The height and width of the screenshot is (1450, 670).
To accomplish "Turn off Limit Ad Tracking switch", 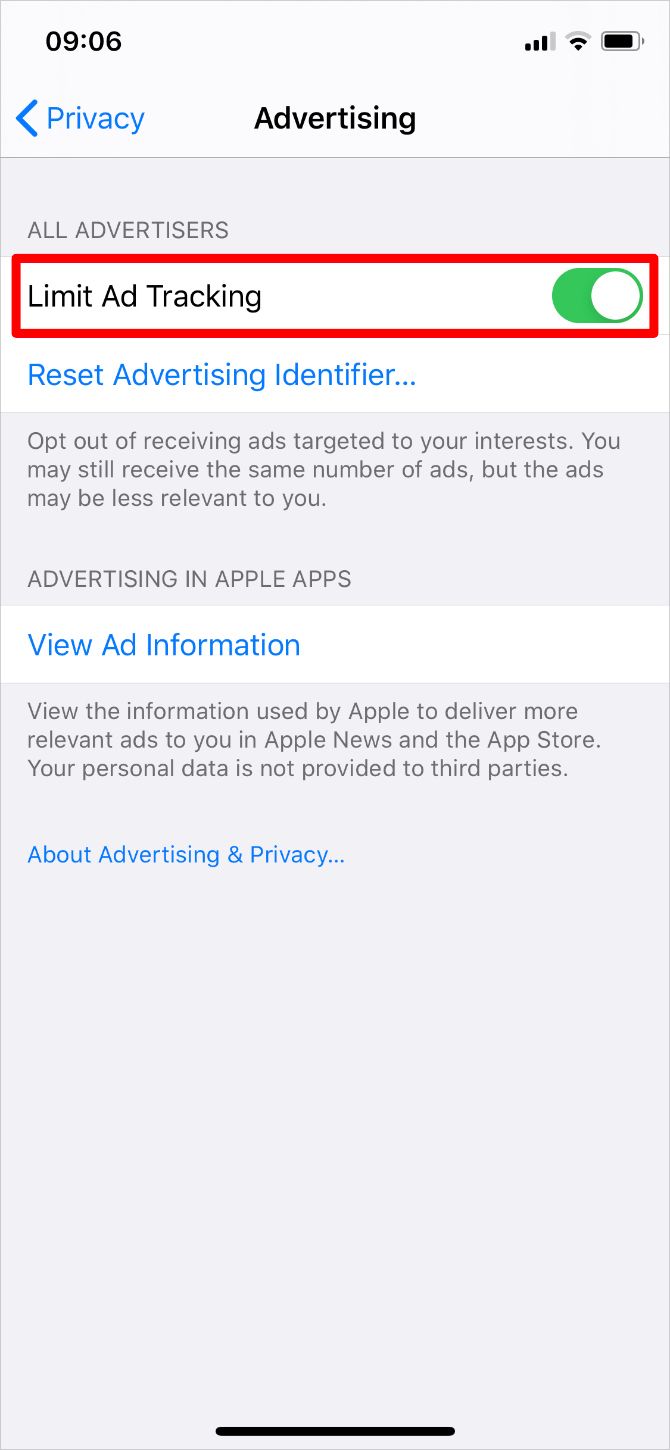I will (x=597, y=296).
